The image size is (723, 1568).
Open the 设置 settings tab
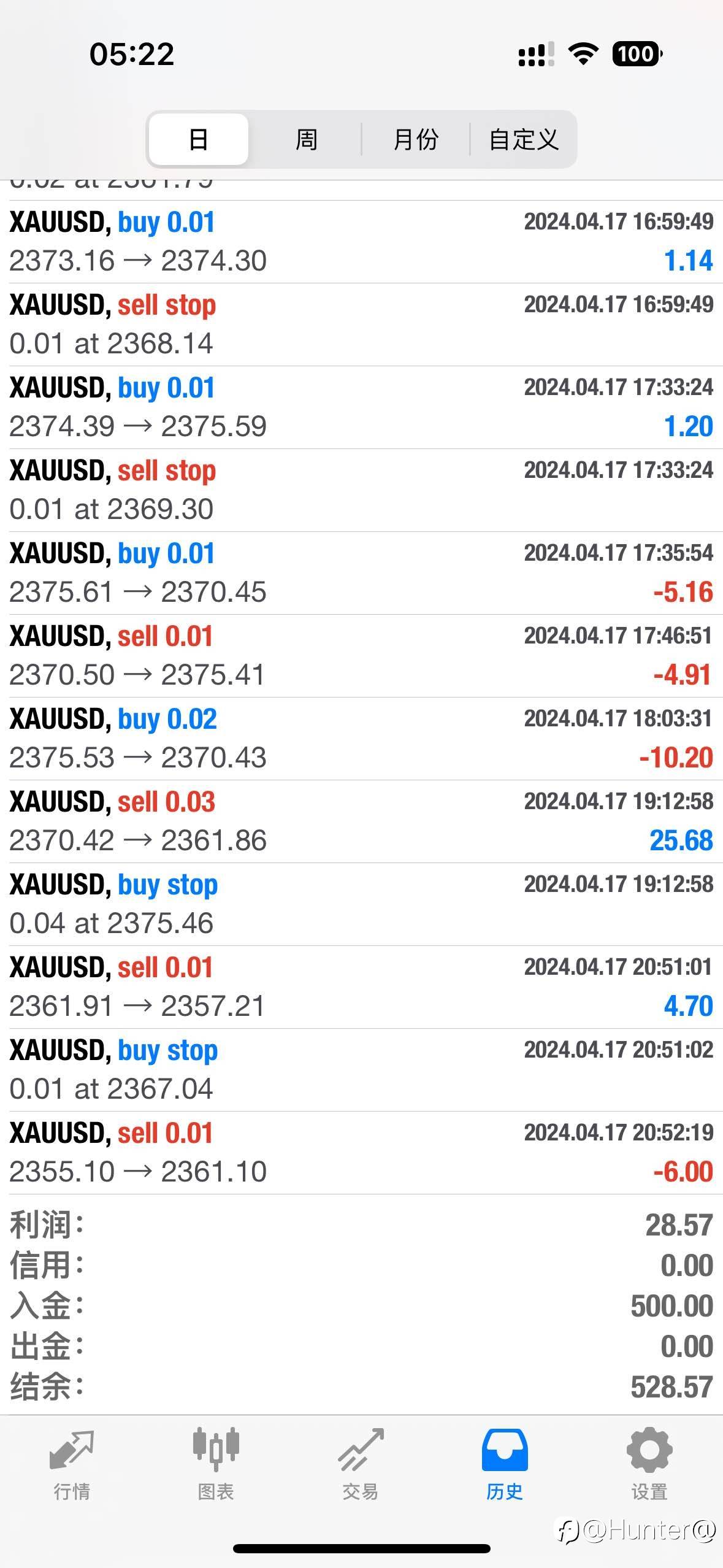(649, 1464)
